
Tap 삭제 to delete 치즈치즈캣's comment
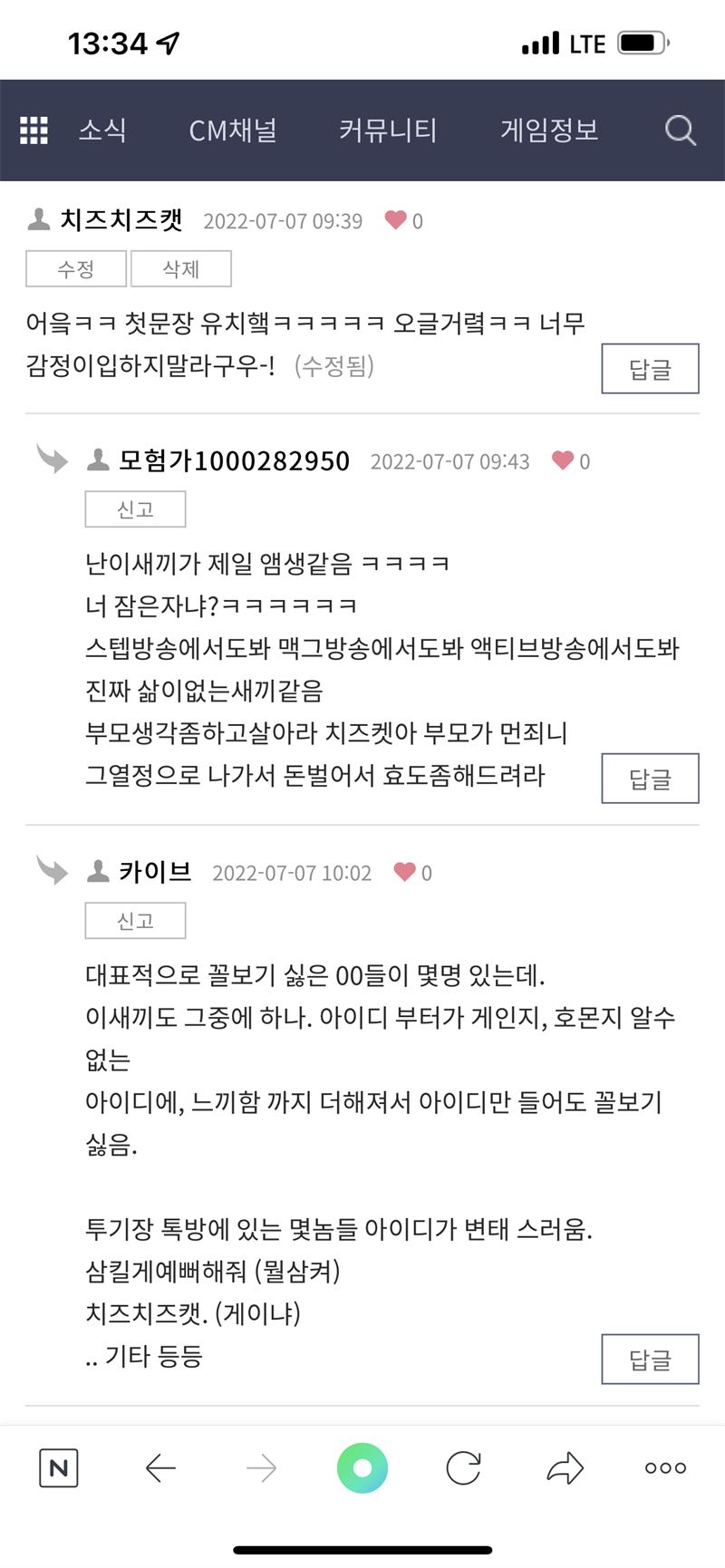coord(181,269)
